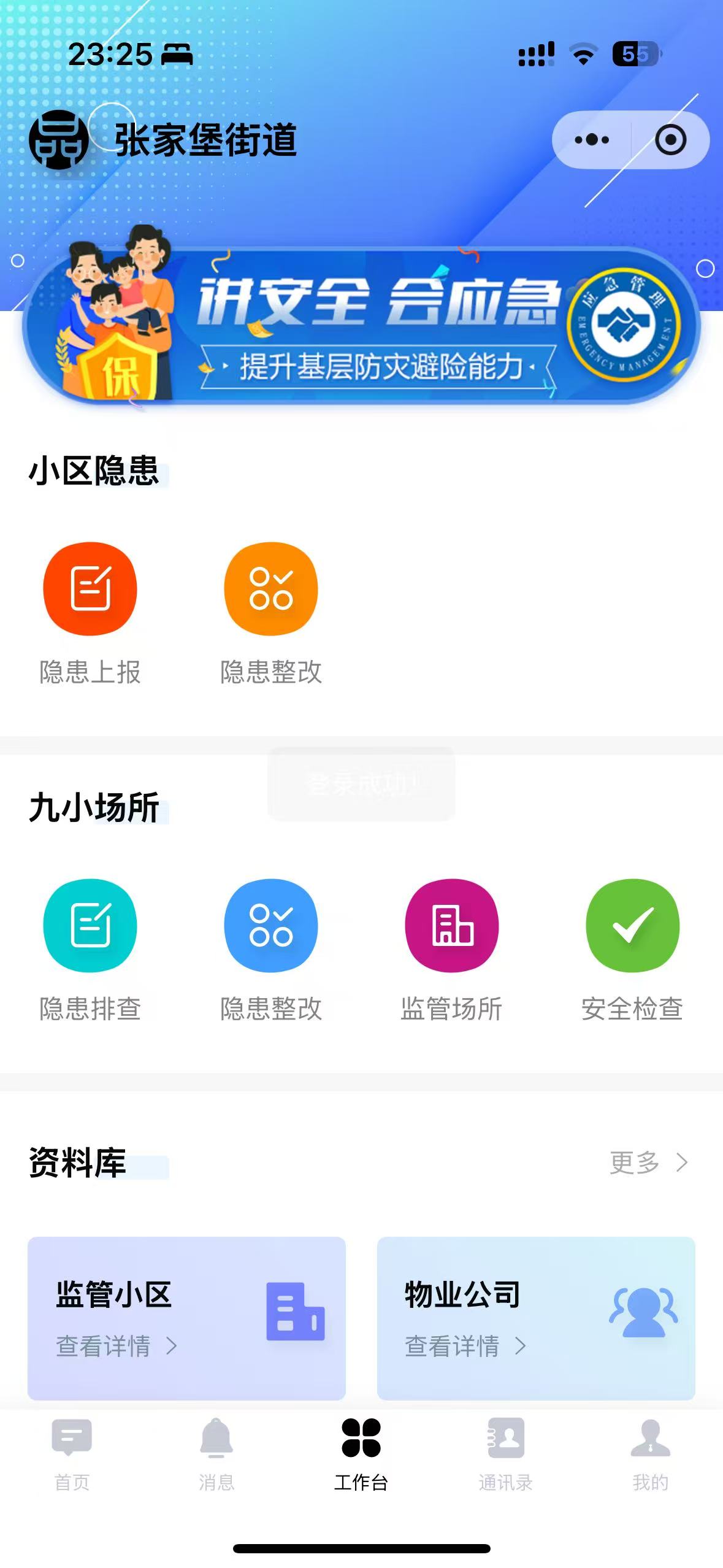Open 隐患整改 under 九小场所
This screenshot has height=1568, width=723.
270,926
